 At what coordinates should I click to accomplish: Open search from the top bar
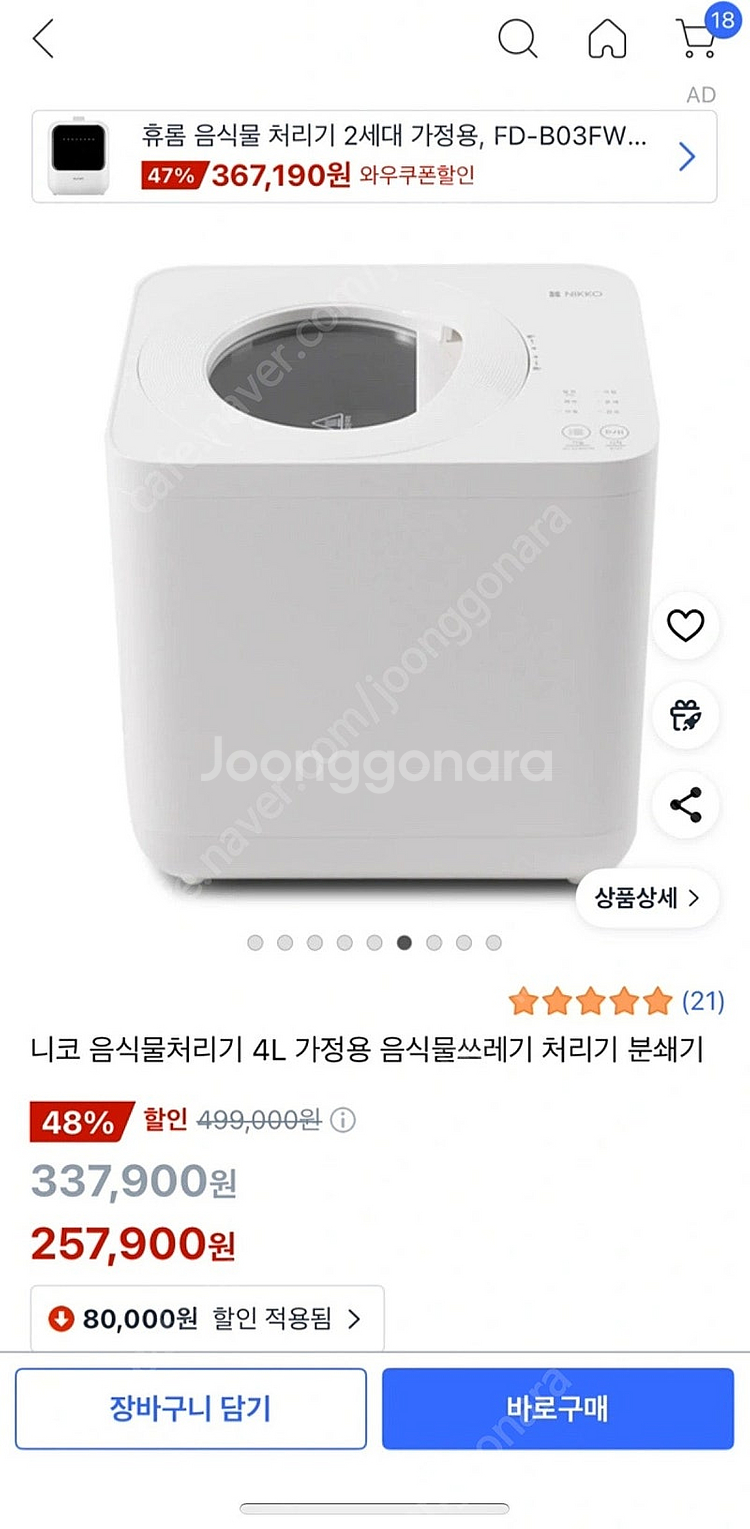click(518, 40)
